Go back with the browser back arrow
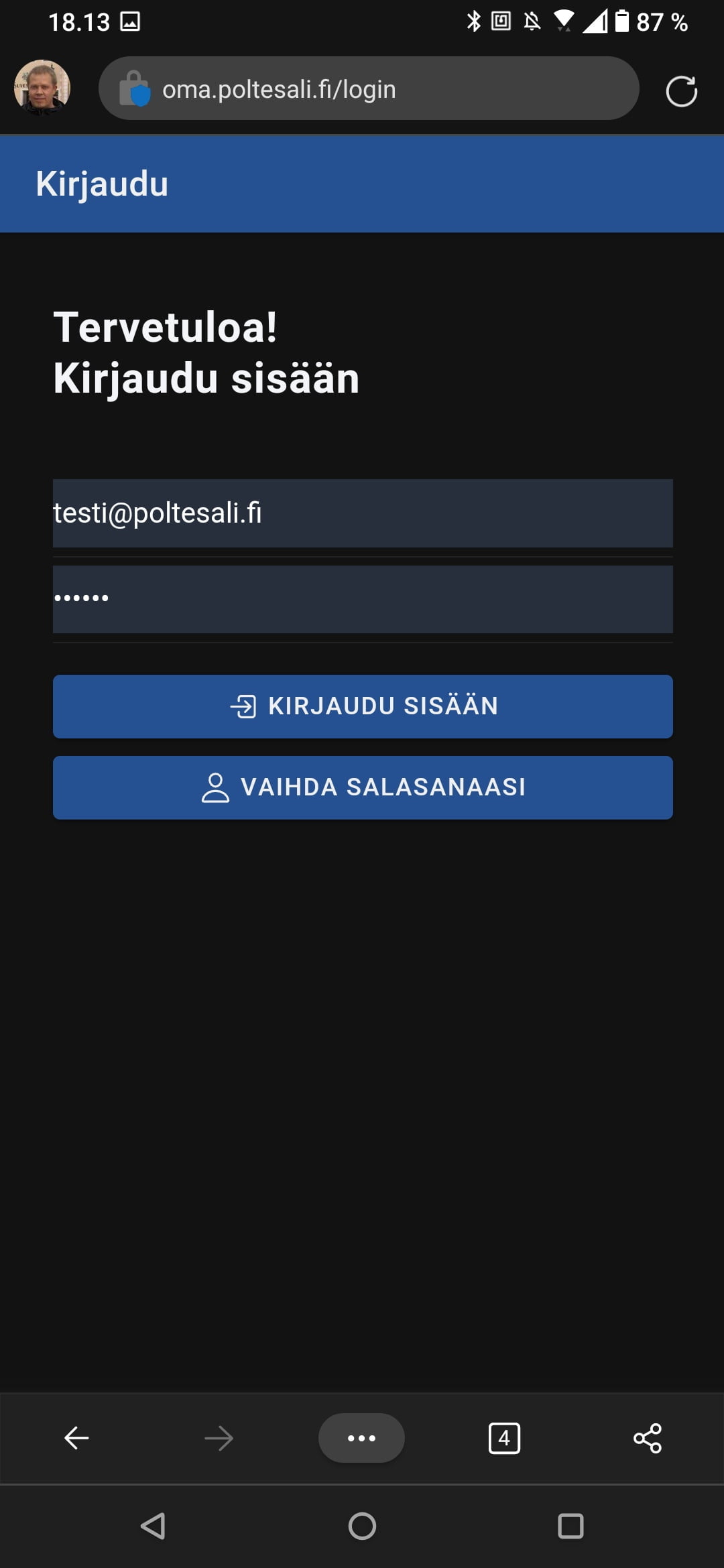Viewport: 724px width, 1568px height. pyautogui.click(x=76, y=1438)
